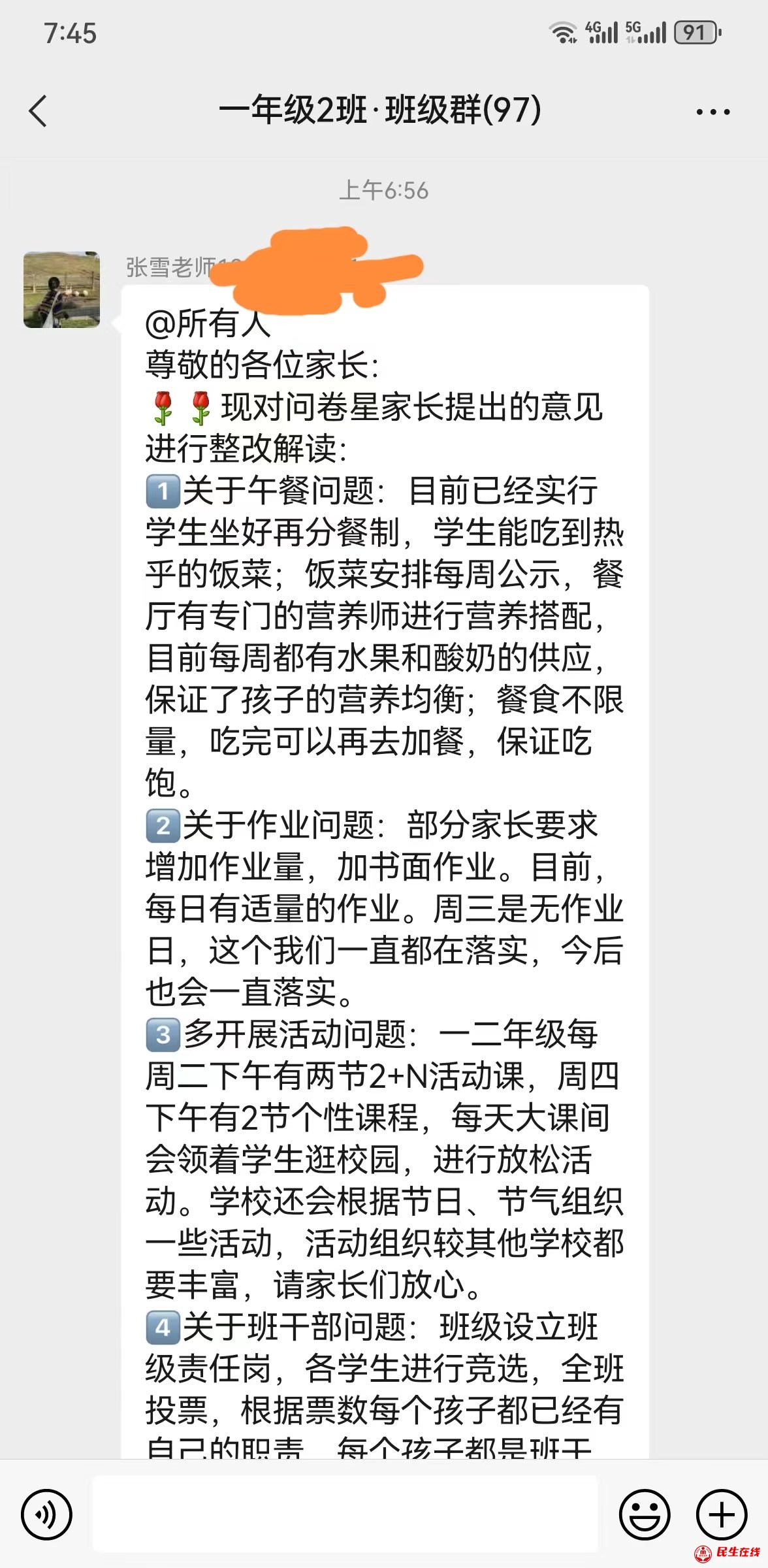
Task: Open the emoji picker
Action: 644,1514
